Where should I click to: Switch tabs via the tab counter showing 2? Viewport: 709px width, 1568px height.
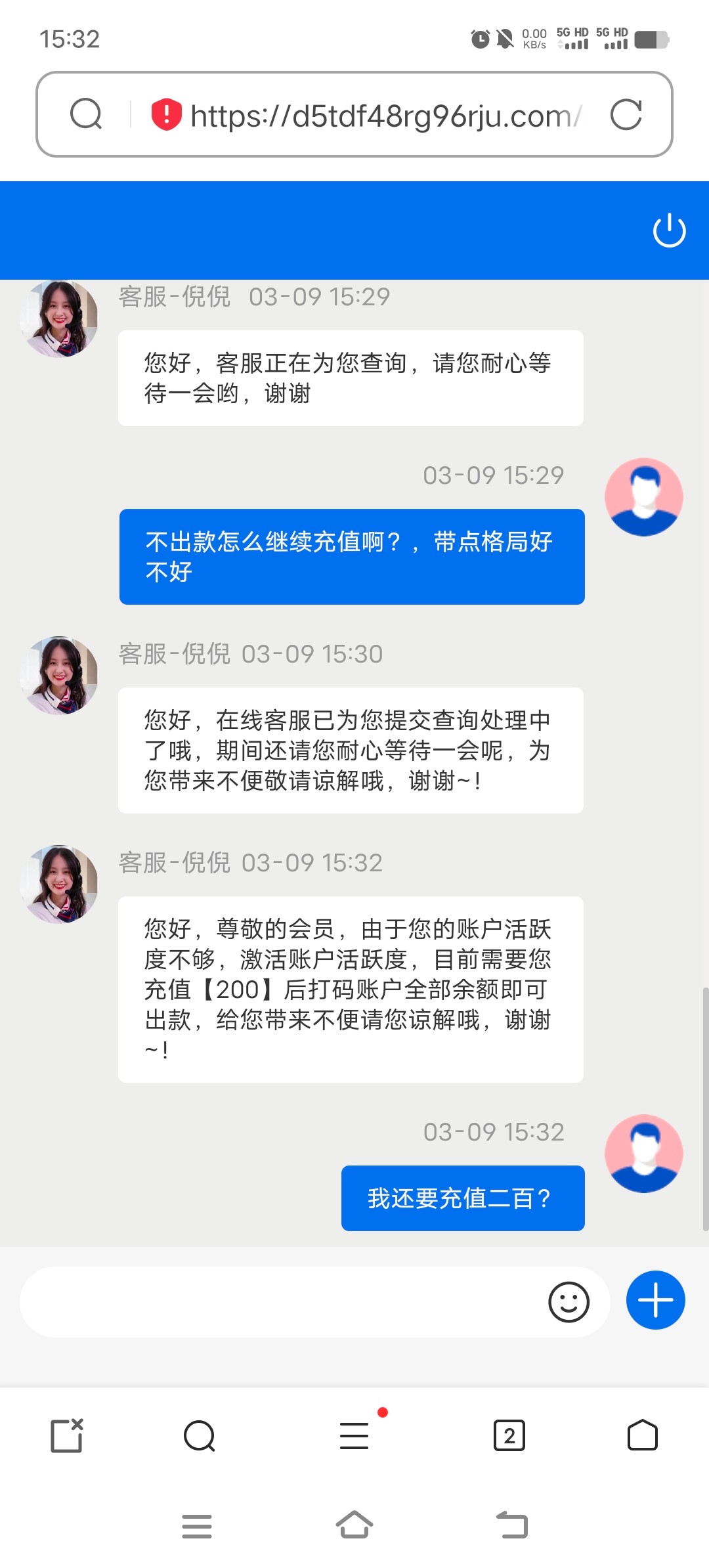[510, 1435]
